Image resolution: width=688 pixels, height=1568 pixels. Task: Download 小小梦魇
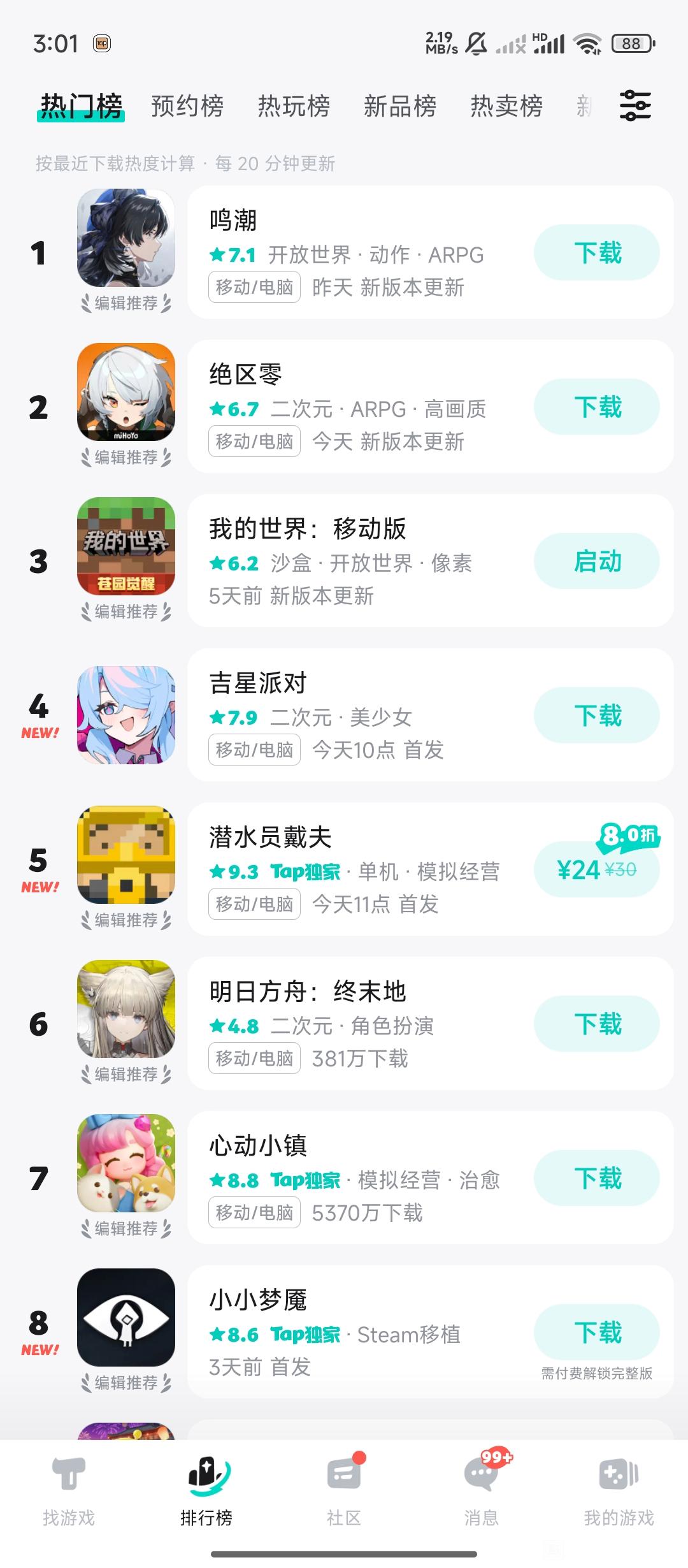pyautogui.click(x=596, y=1332)
